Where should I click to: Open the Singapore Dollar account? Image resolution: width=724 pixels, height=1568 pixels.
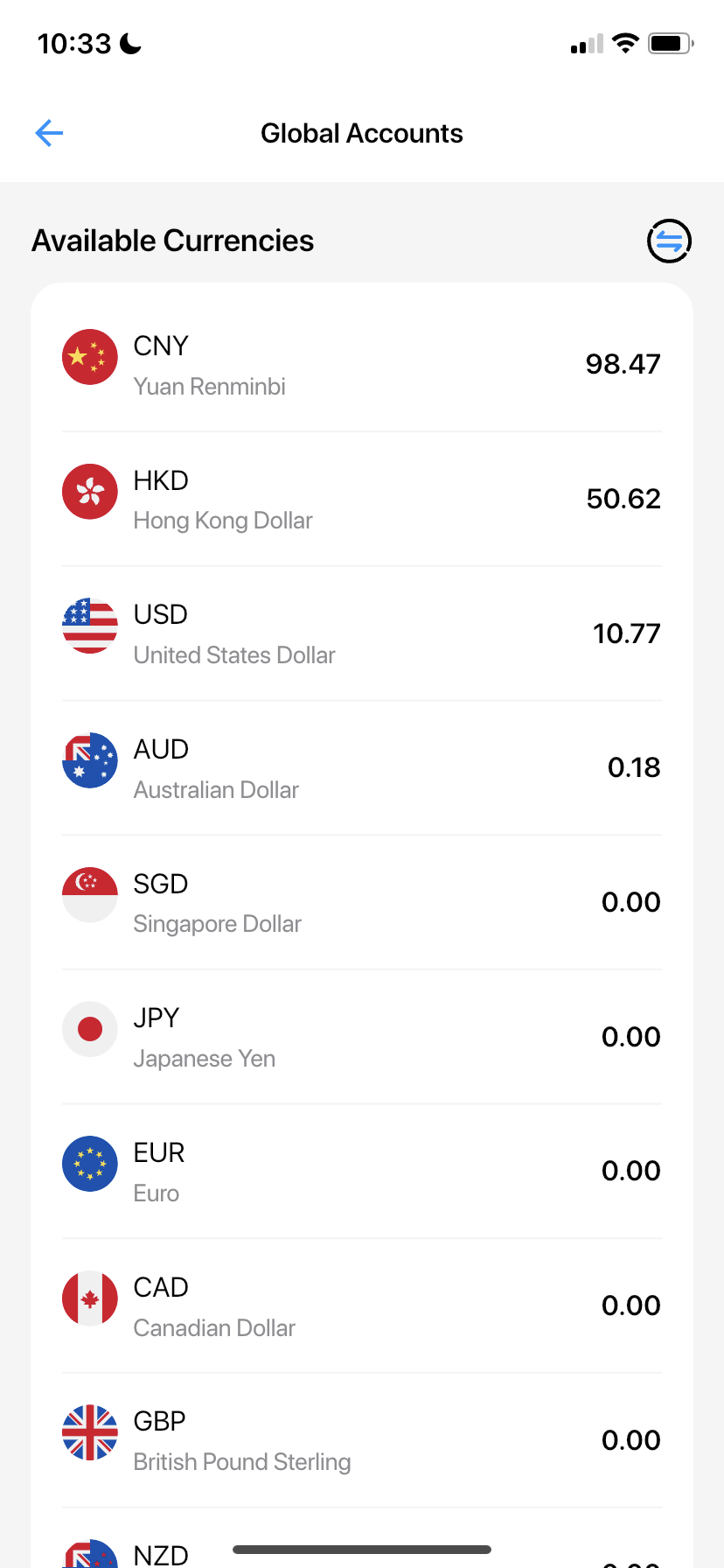pyautogui.click(x=362, y=901)
